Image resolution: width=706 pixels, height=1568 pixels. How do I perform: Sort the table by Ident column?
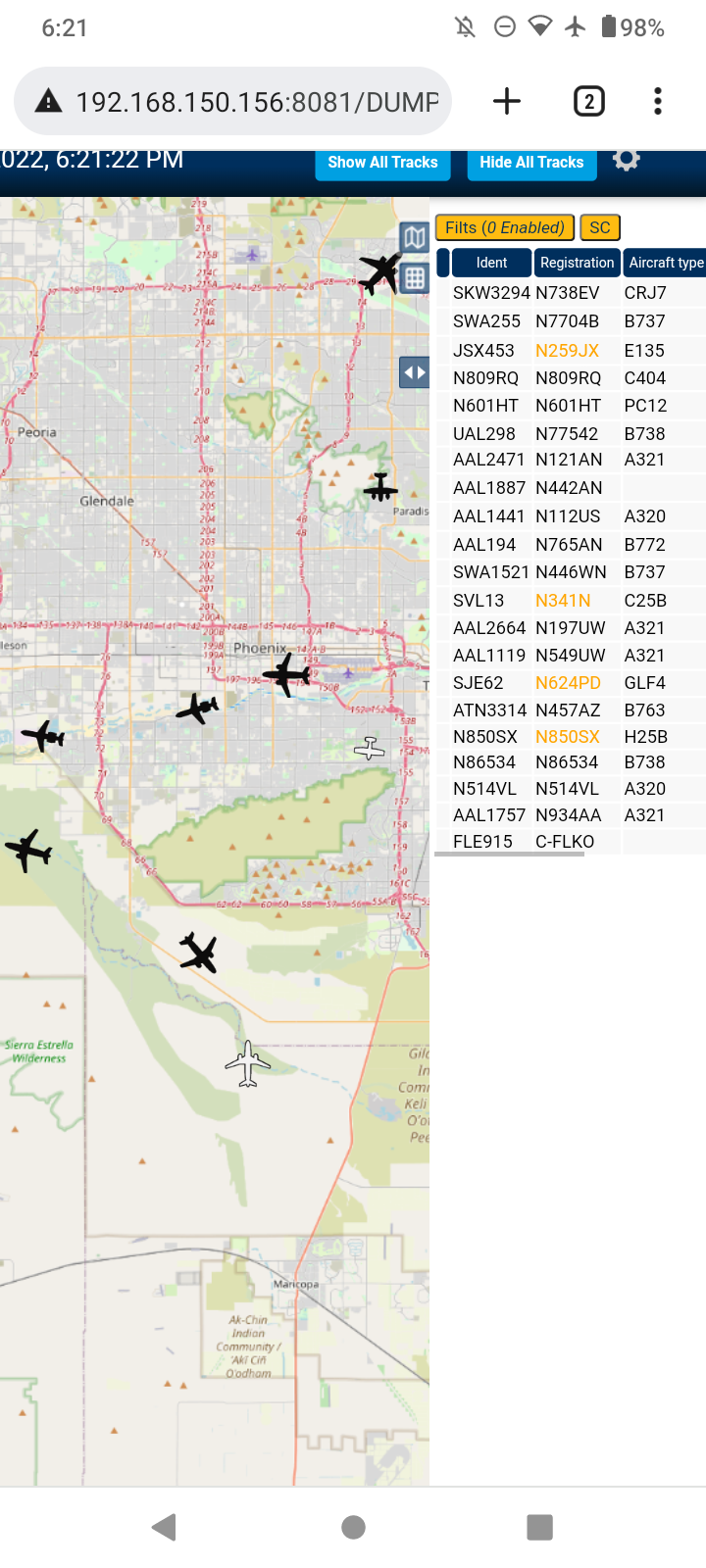pyautogui.click(x=491, y=263)
